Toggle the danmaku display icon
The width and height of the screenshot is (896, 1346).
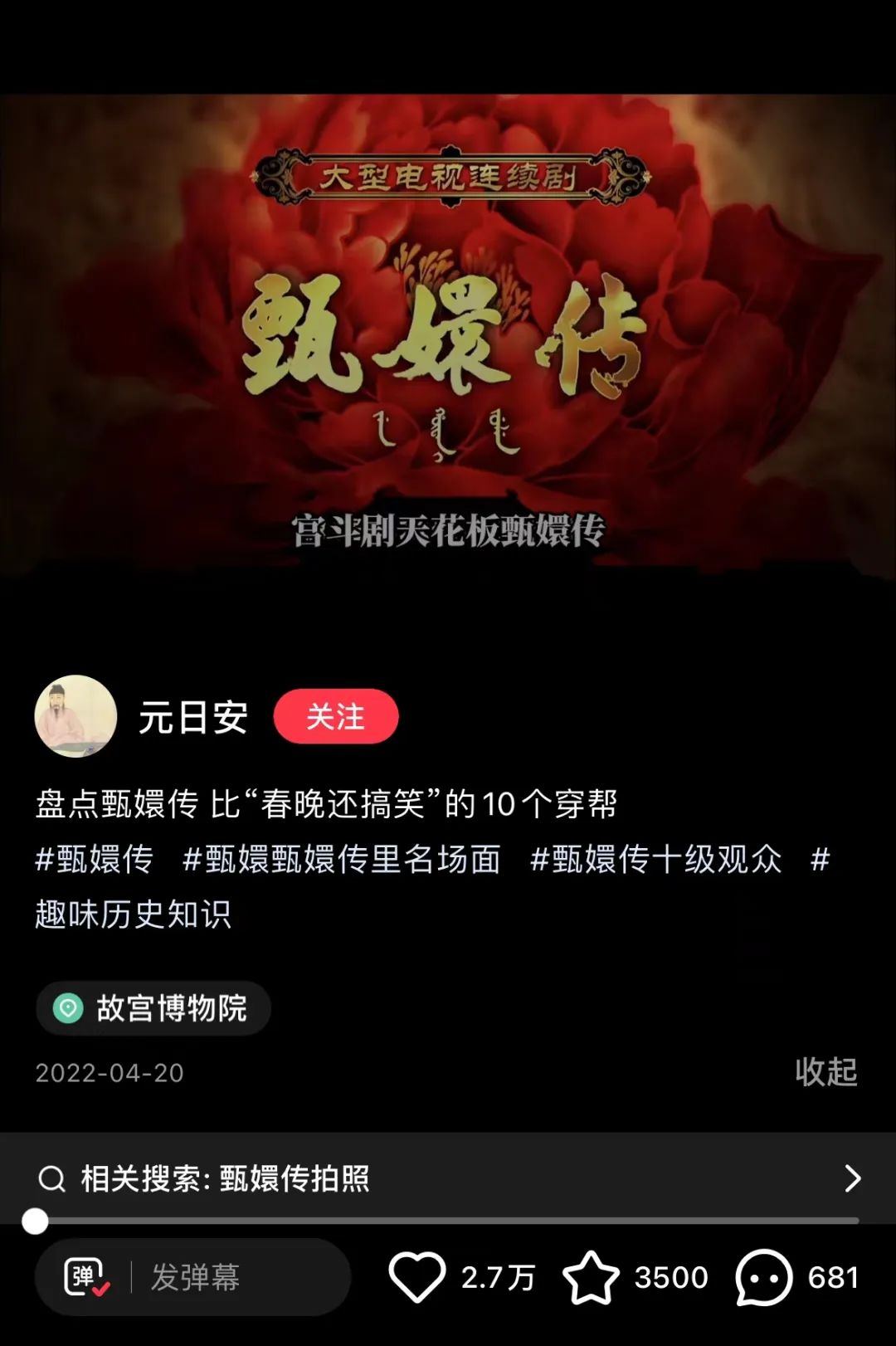[x=87, y=1277]
